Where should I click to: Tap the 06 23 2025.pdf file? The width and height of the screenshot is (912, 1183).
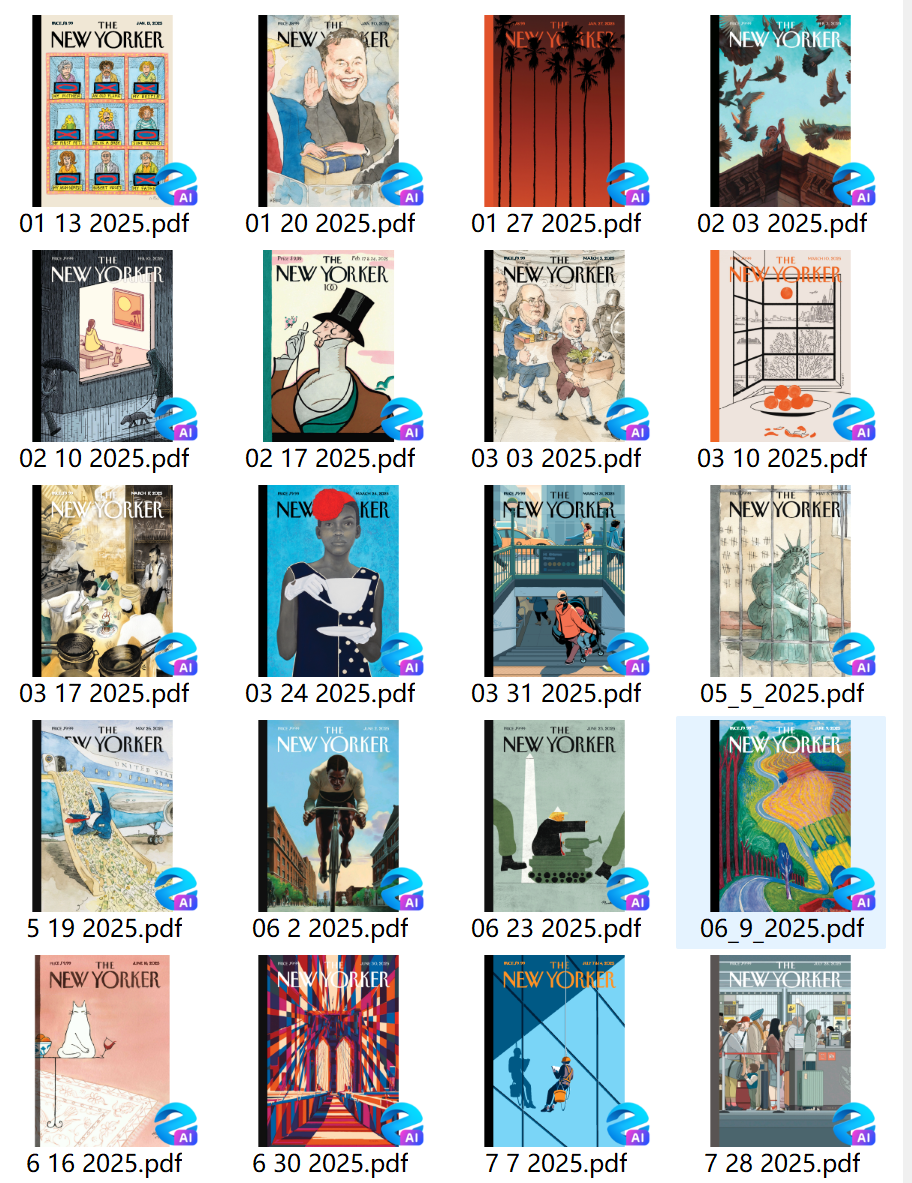click(555, 815)
